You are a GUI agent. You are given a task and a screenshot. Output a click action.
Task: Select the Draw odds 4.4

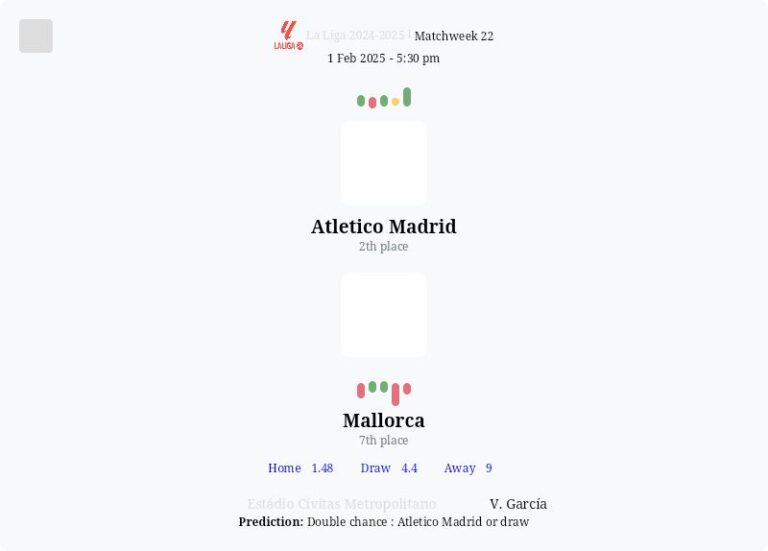click(x=389, y=468)
